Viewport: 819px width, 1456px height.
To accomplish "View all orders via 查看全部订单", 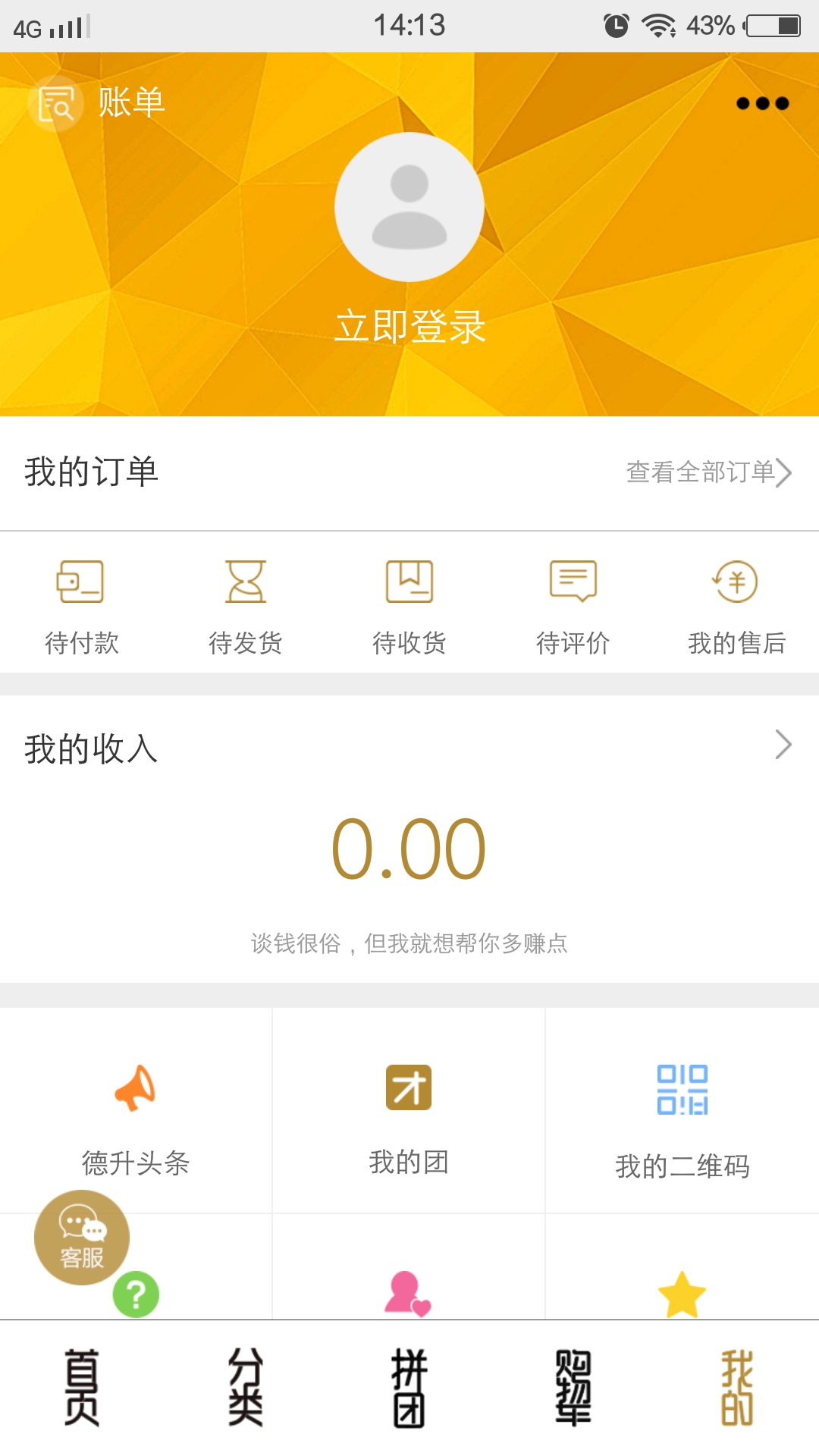I will 708,472.
